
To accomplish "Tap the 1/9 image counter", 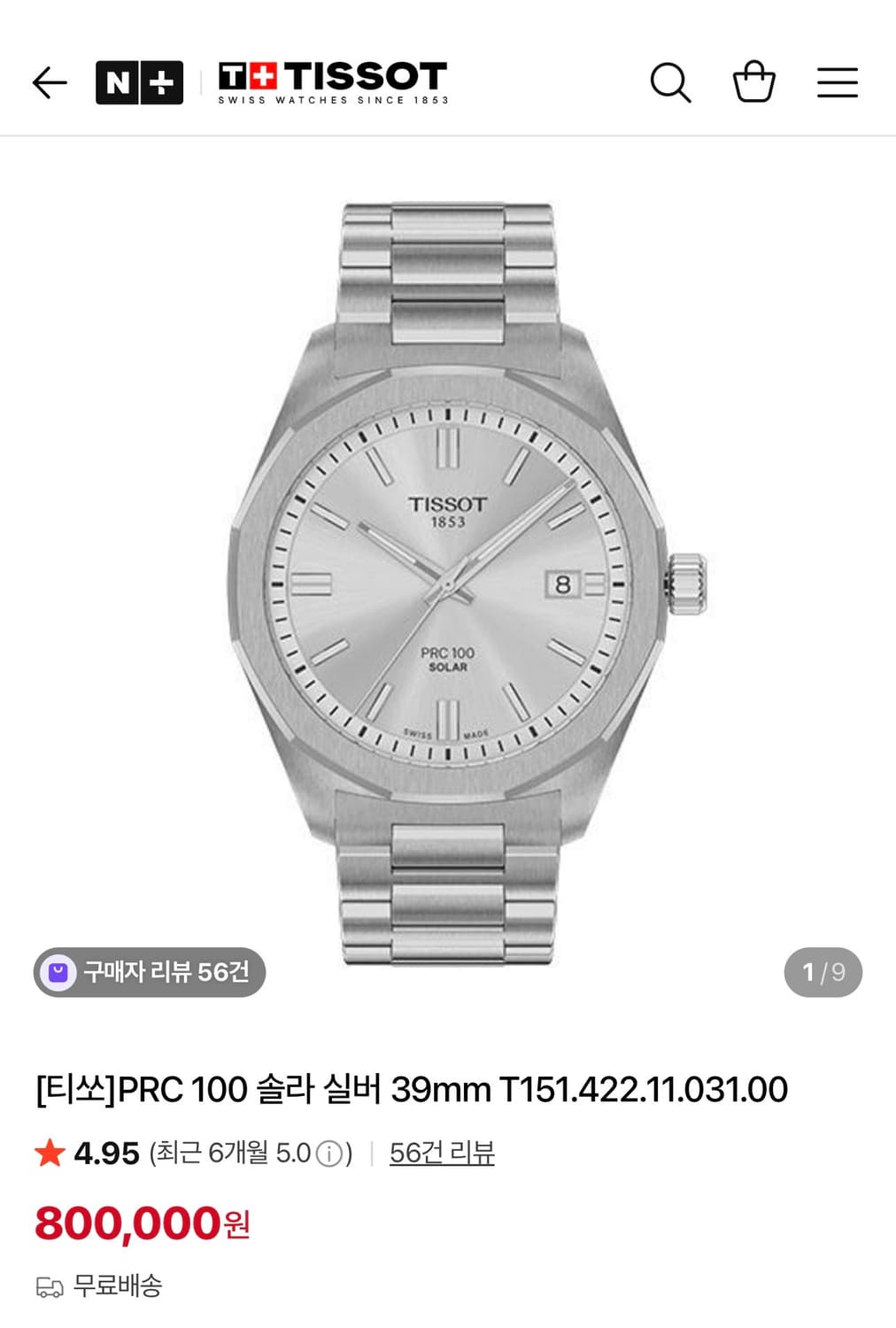I will pyautogui.click(x=824, y=971).
